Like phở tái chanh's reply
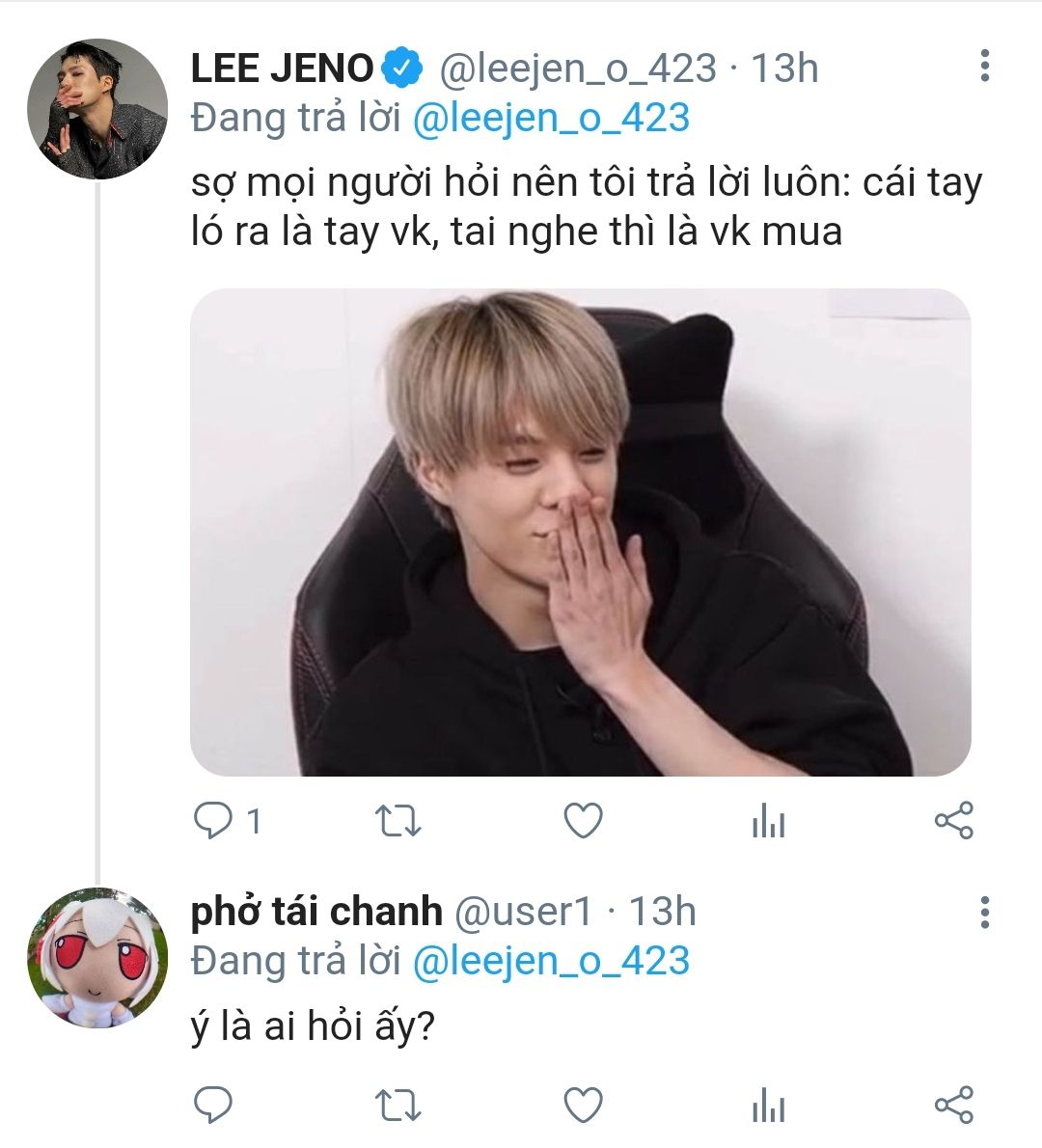 pos(583,1105)
